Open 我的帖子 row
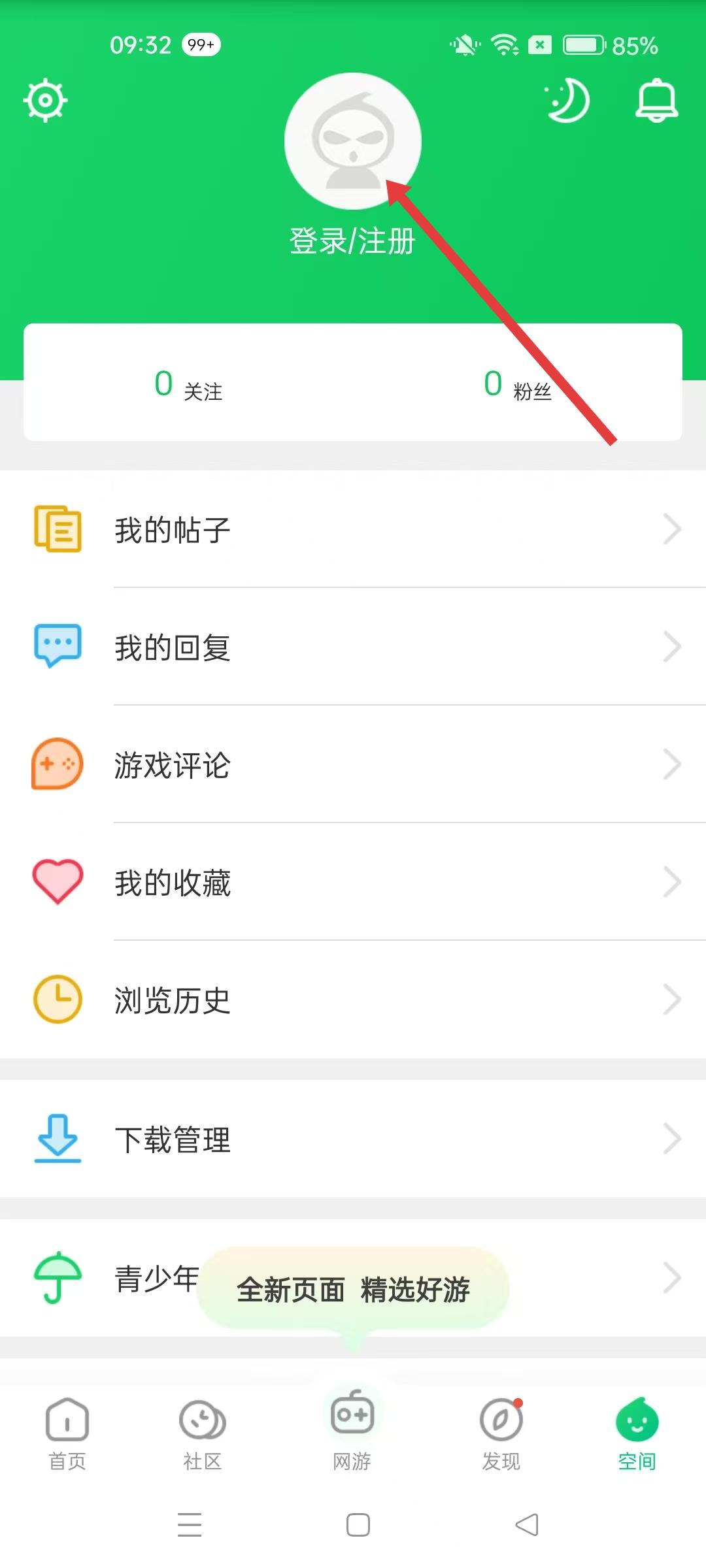Screen dimensions: 706x1568 [x=353, y=529]
